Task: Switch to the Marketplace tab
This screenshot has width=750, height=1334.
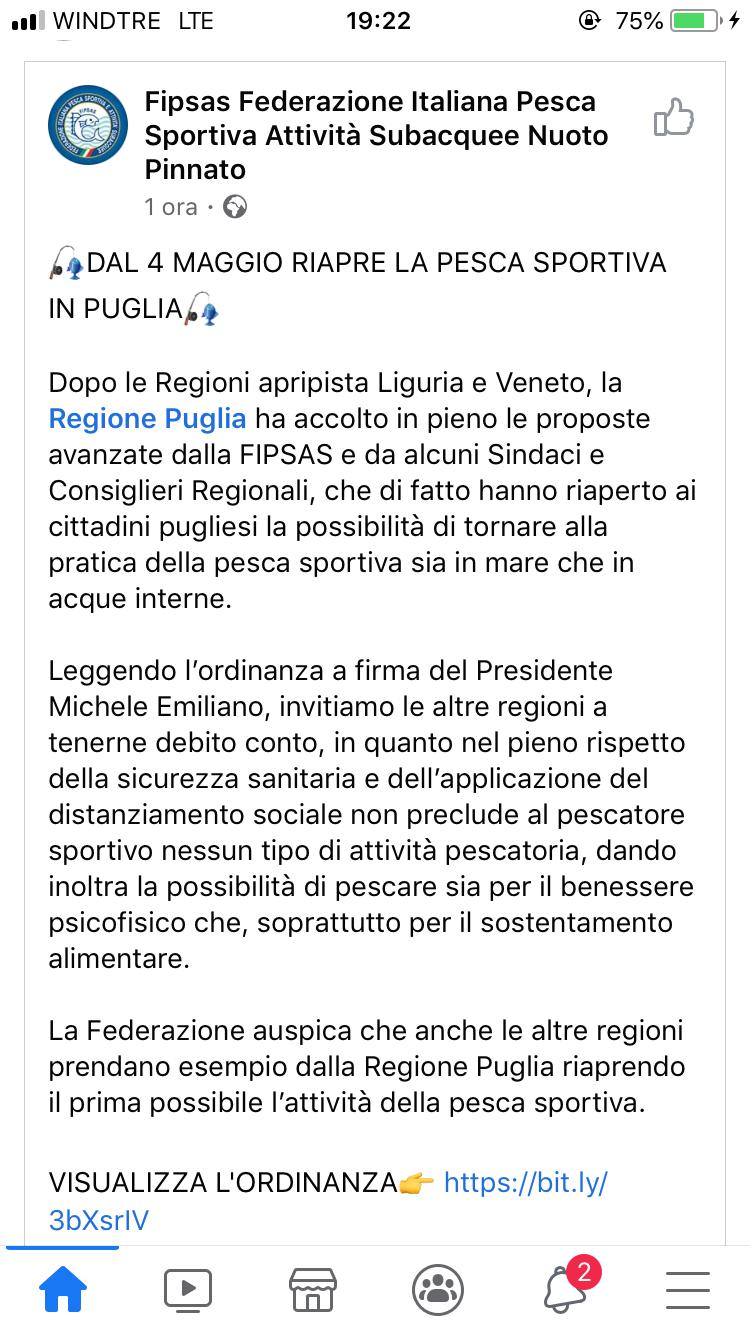Action: [x=312, y=1290]
